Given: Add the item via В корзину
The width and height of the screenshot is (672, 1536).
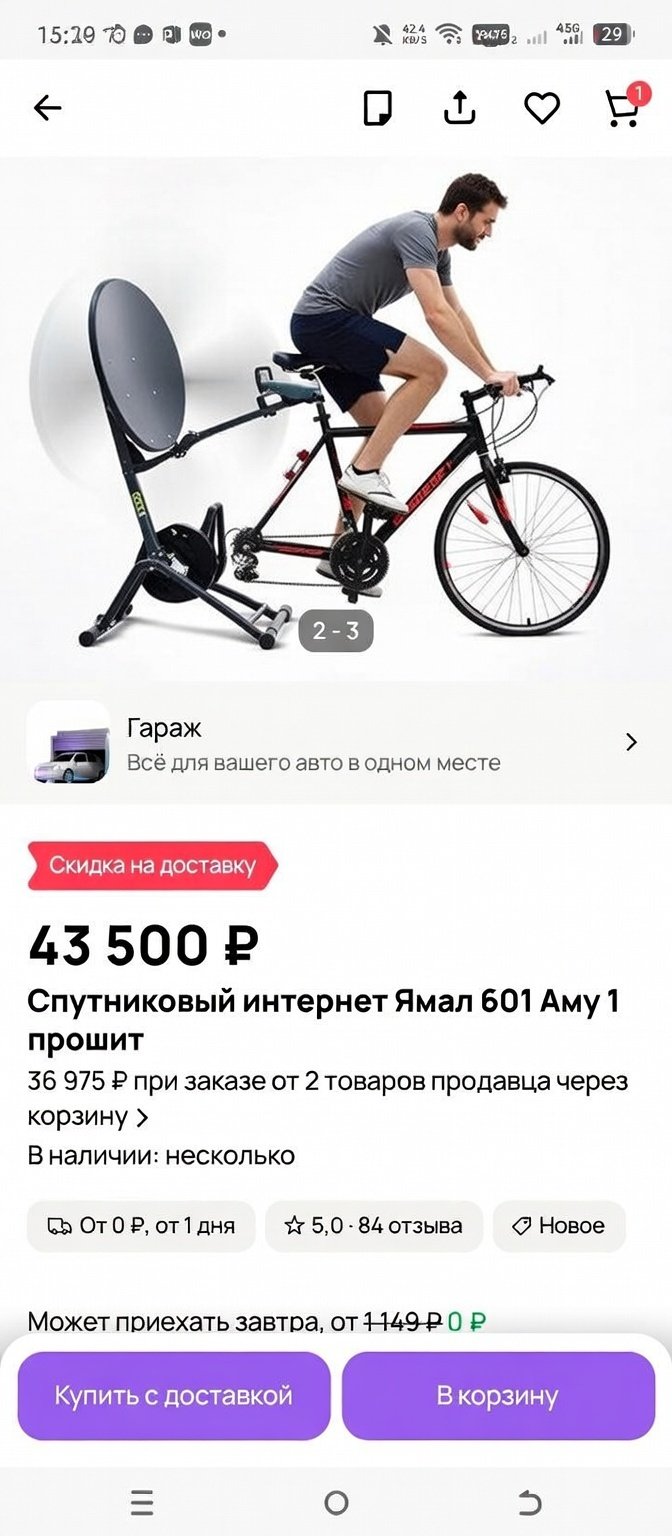Looking at the screenshot, I should pos(498,1396).
